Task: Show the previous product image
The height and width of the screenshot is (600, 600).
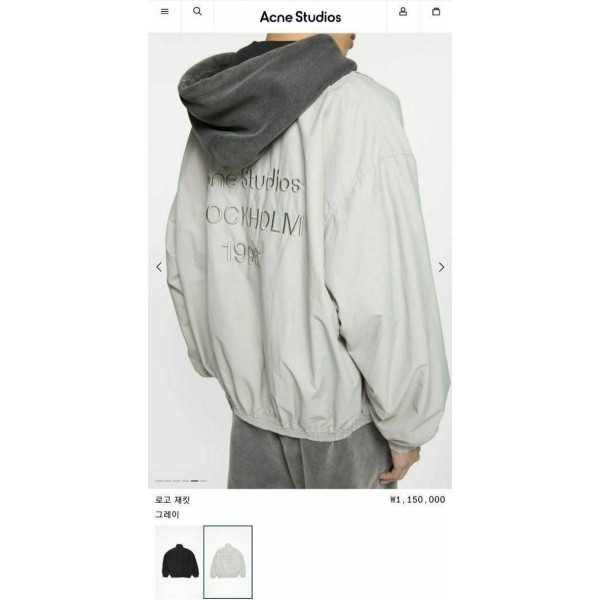Action: (x=158, y=267)
